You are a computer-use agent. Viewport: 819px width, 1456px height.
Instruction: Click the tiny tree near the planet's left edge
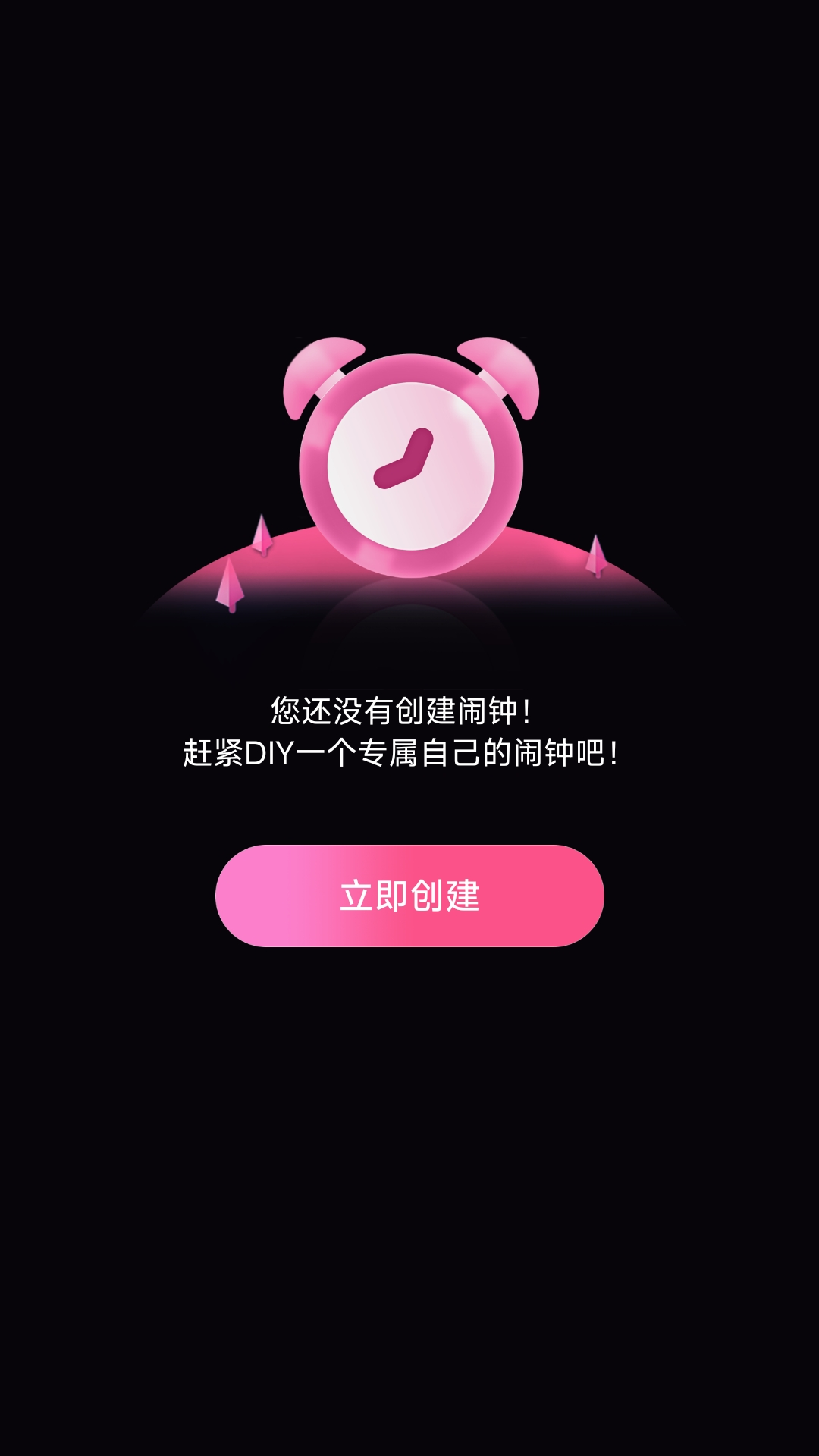(x=230, y=584)
